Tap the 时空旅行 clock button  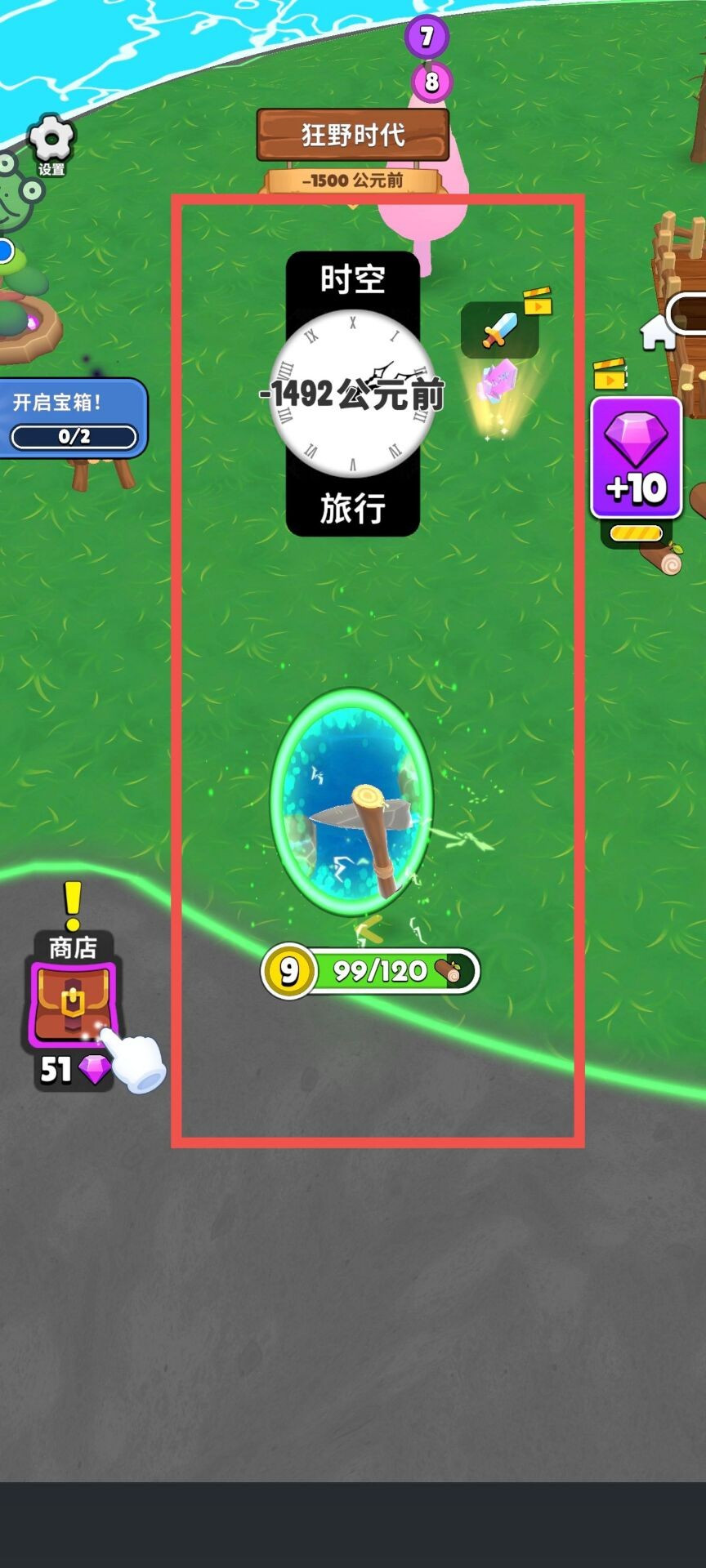pos(353,394)
